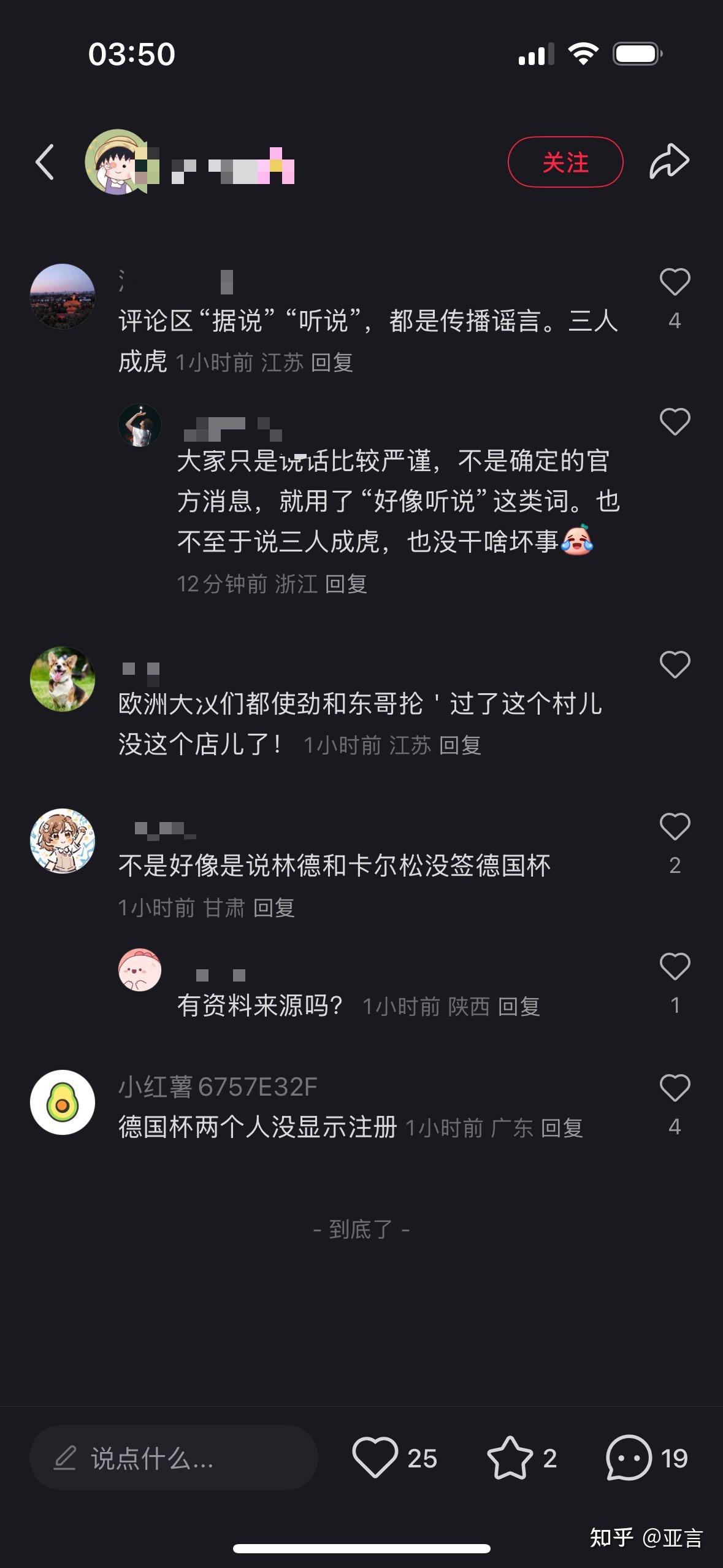
Task: Reply to the 陕西 comment 有资料来源吗
Action: 519,1007
